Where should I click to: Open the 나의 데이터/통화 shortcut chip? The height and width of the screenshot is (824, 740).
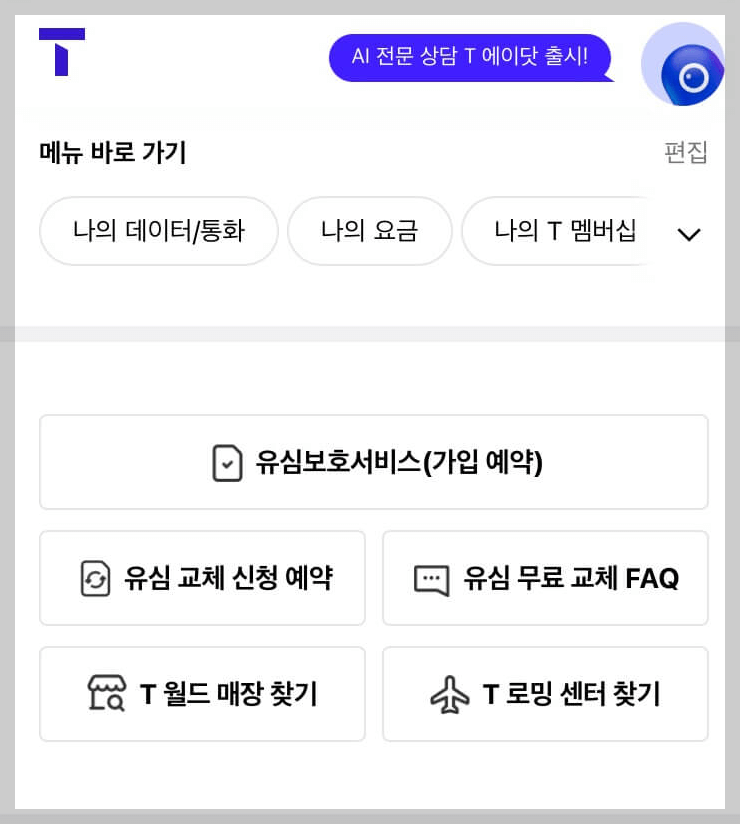[x=158, y=231]
